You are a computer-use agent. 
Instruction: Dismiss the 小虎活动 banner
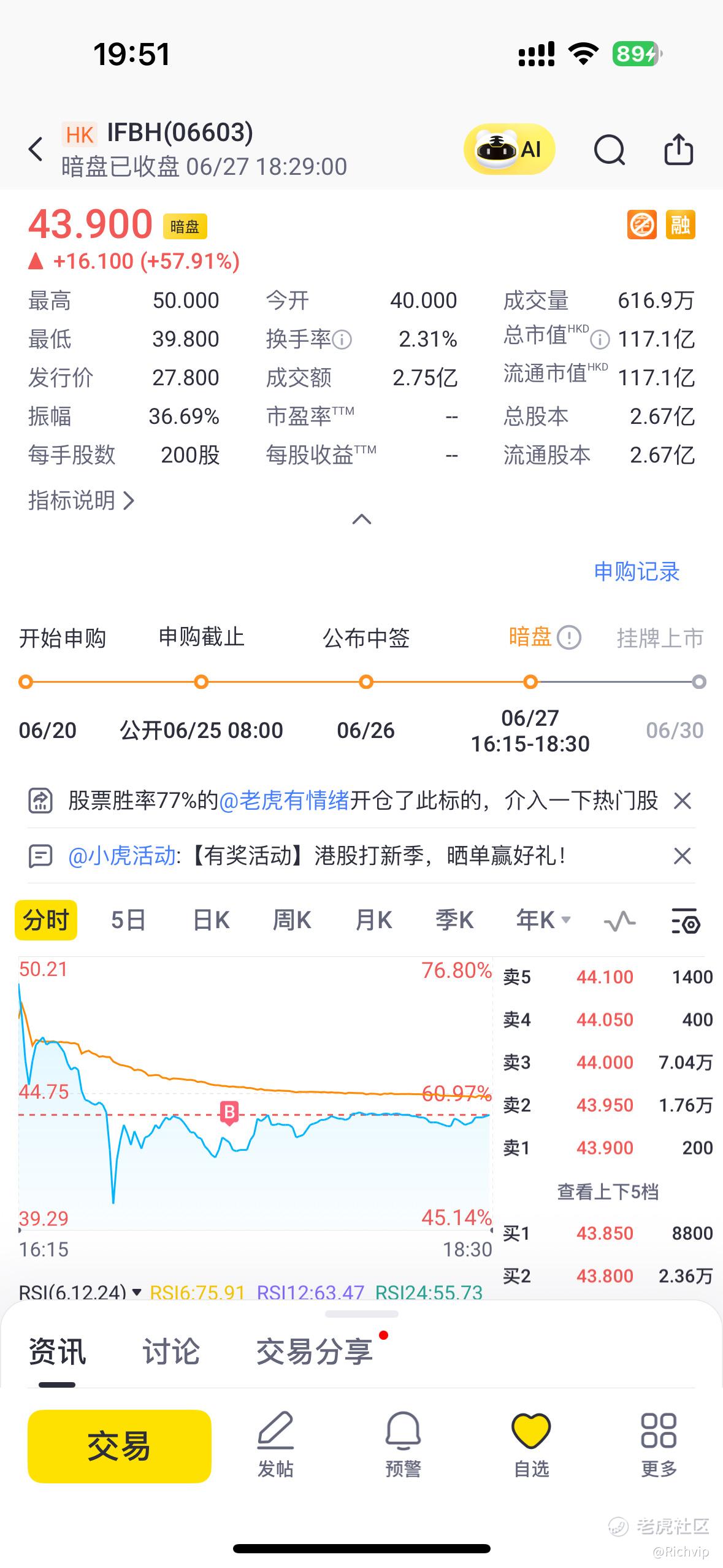682,856
